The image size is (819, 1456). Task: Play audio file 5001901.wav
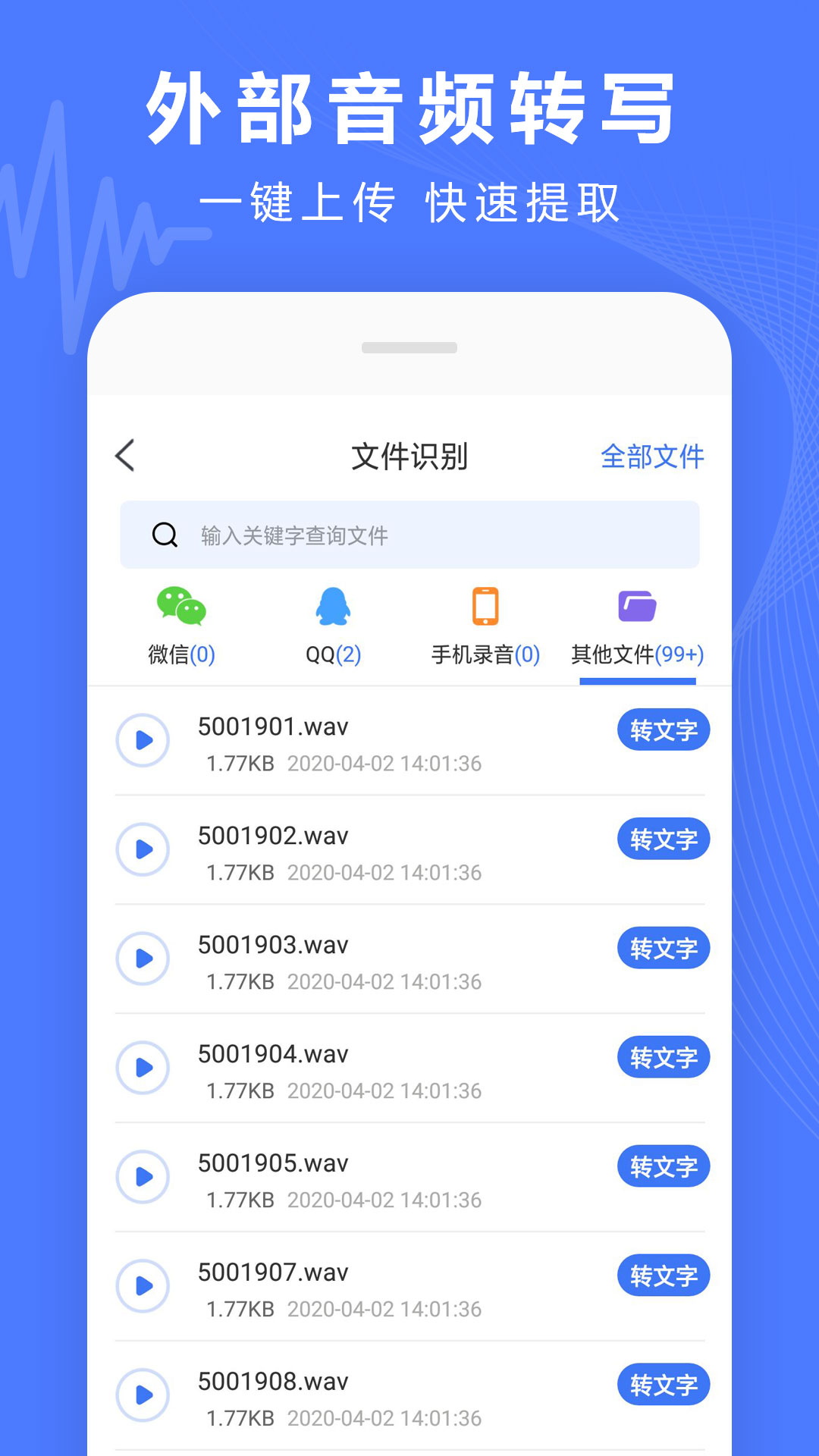tap(143, 741)
